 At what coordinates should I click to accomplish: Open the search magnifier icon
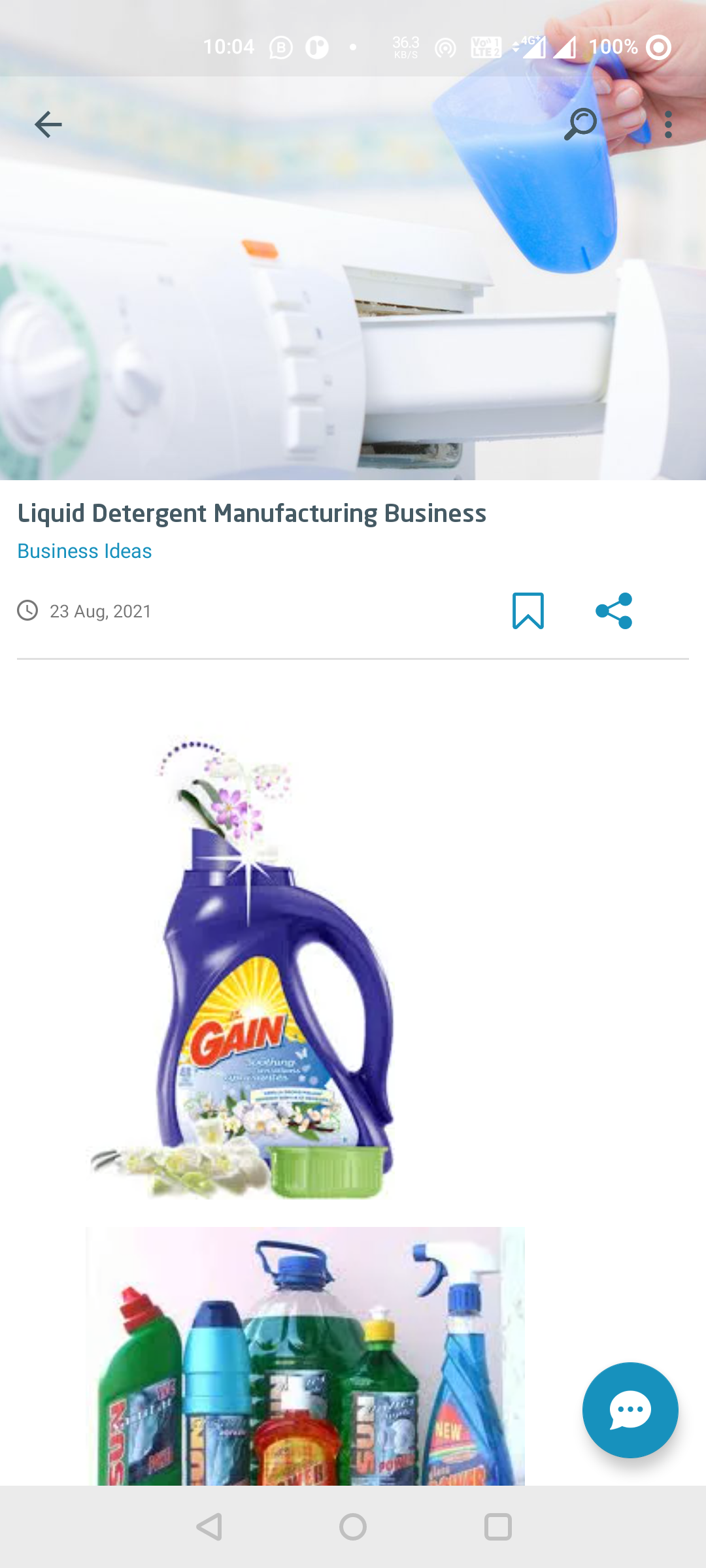[580, 124]
